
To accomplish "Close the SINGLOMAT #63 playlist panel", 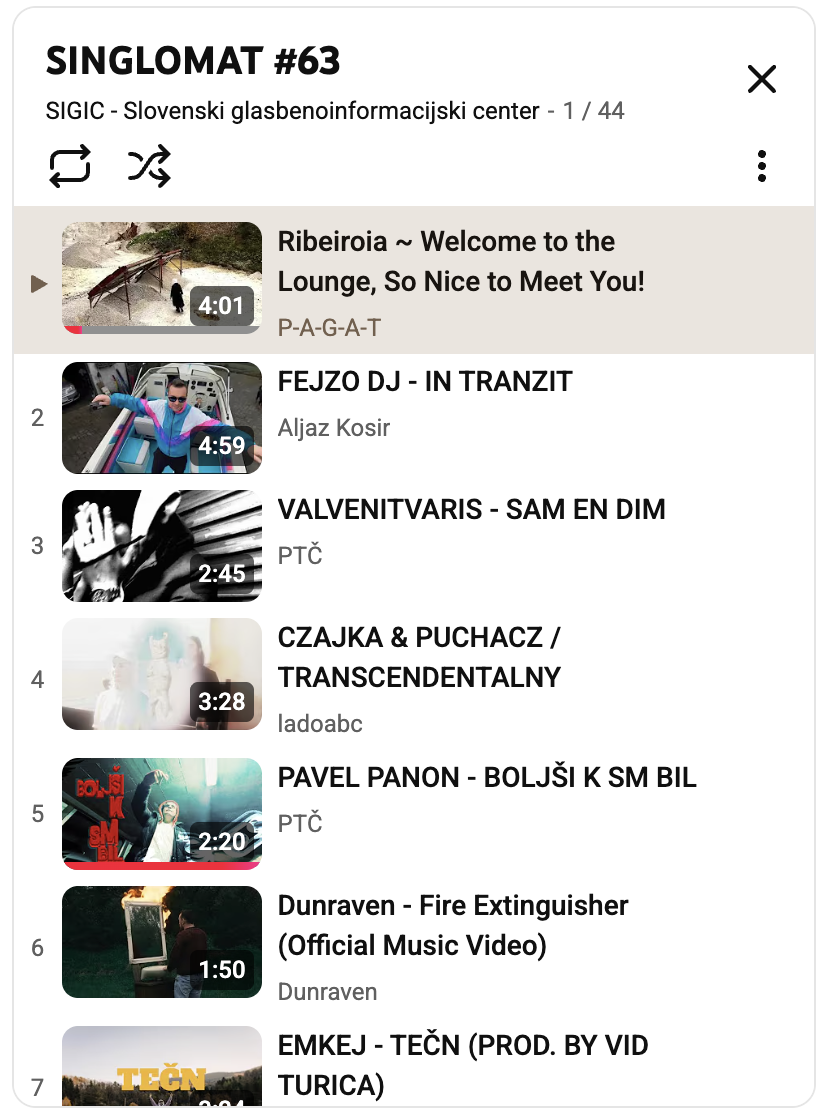I will [x=761, y=80].
